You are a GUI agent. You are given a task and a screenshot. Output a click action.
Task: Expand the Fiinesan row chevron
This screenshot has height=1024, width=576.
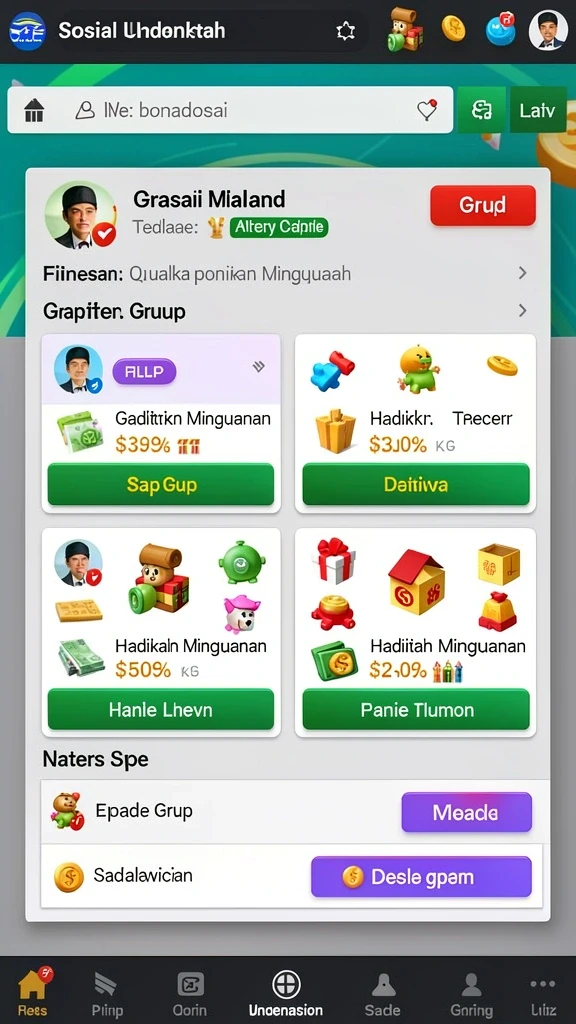522,273
